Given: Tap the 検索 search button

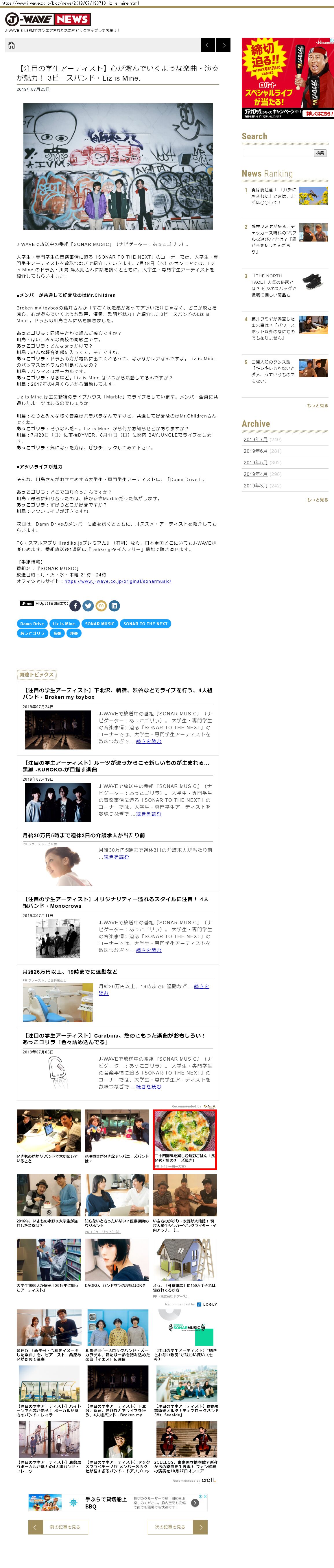Looking at the screenshot, I should [321, 153].
